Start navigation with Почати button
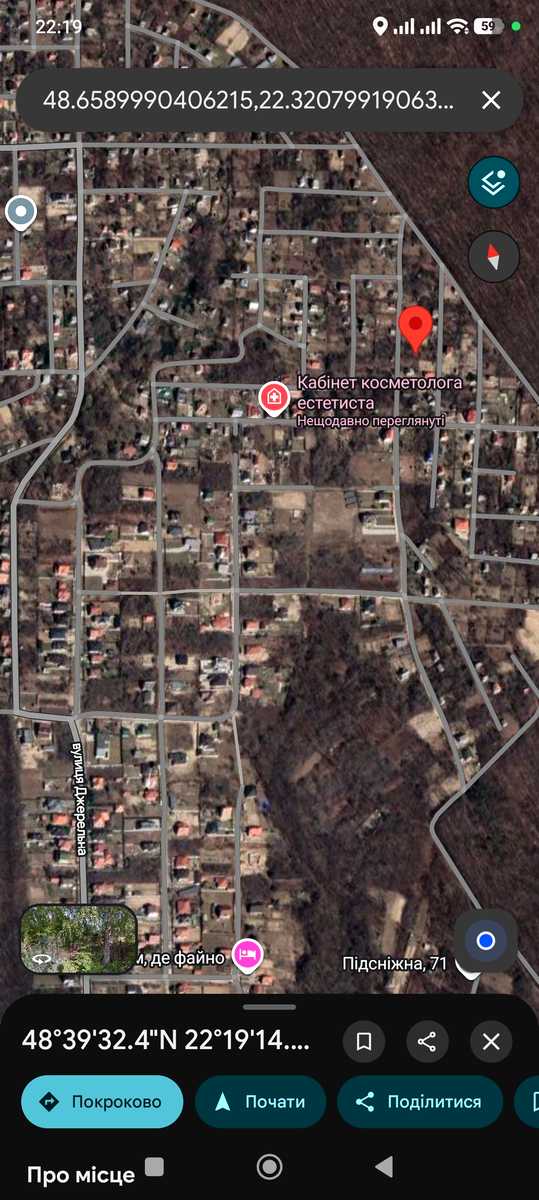The width and height of the screenshot is (539, 1200). [x=261, y=1102]
